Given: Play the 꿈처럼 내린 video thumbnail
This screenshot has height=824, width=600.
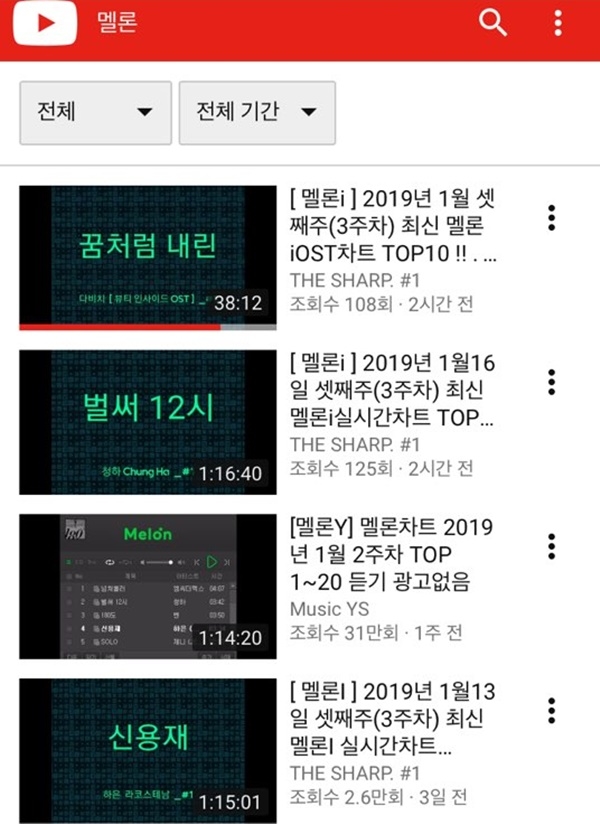Looking at the screenshot, I should tap(148, 257).
